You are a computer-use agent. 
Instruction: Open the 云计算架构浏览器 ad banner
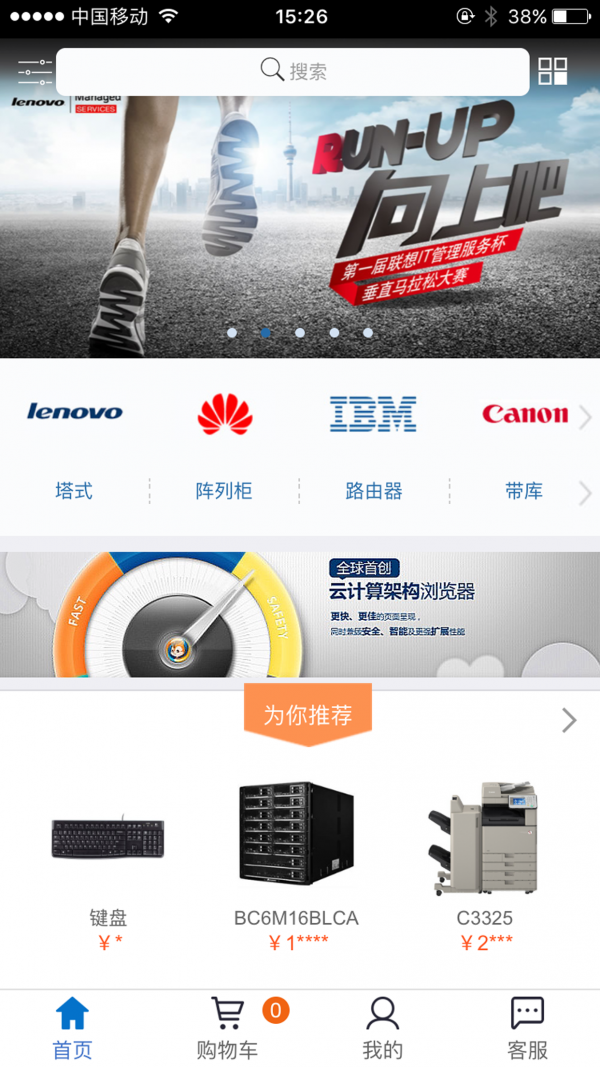pos(300,614)
